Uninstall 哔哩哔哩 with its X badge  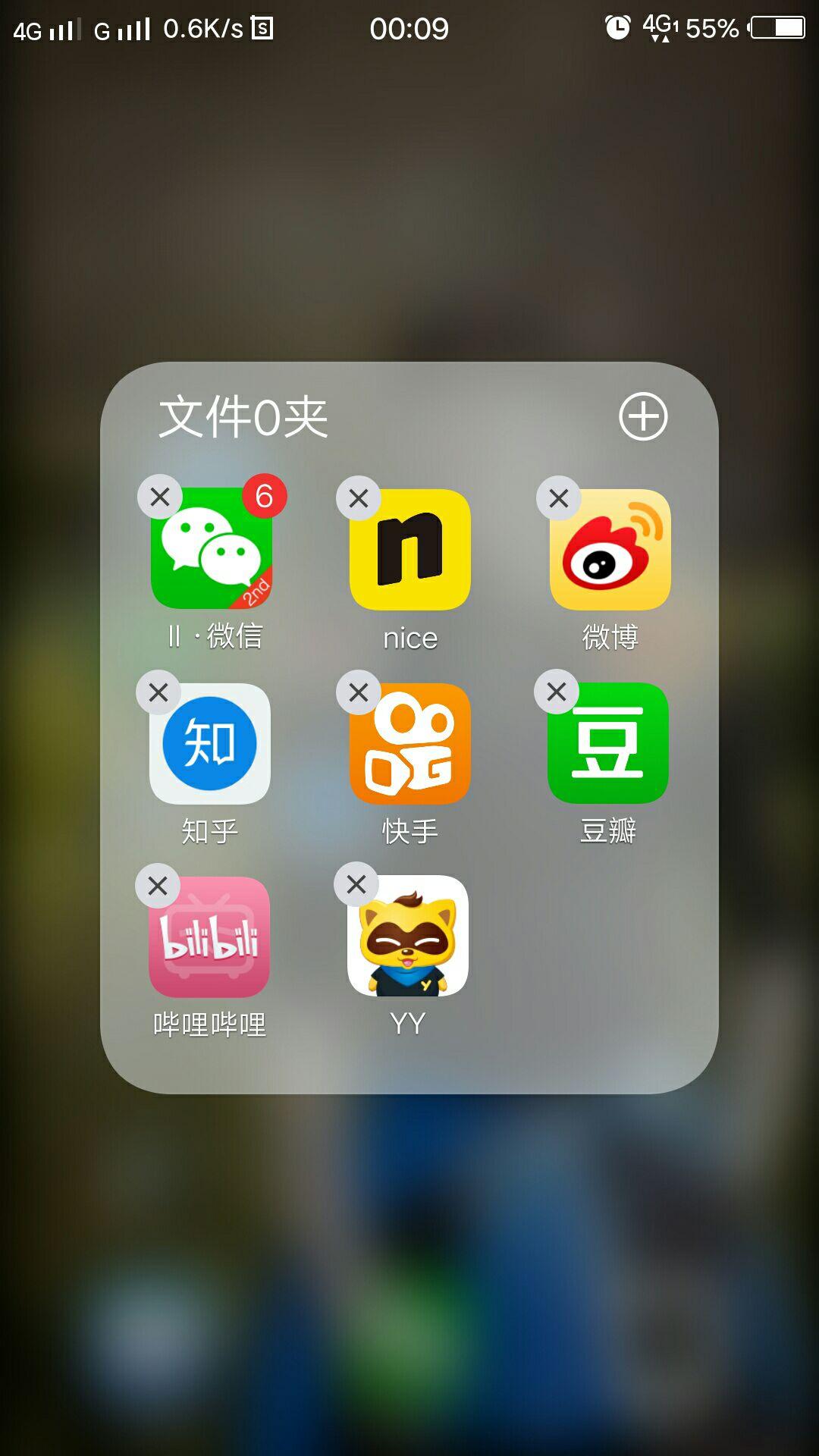pyautogui.click(x=158, y=886)
